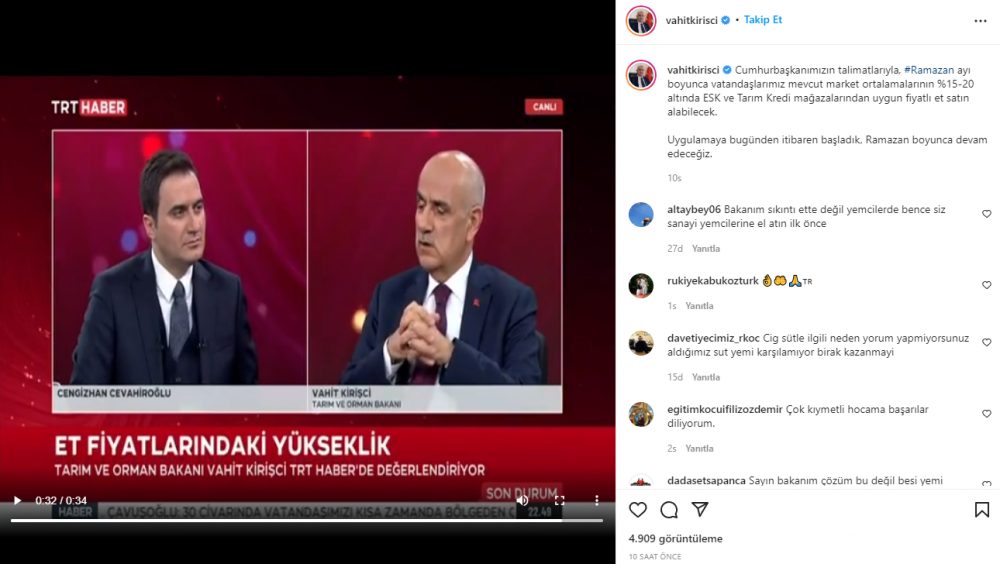Open the post overflow menu

(980, 20)
